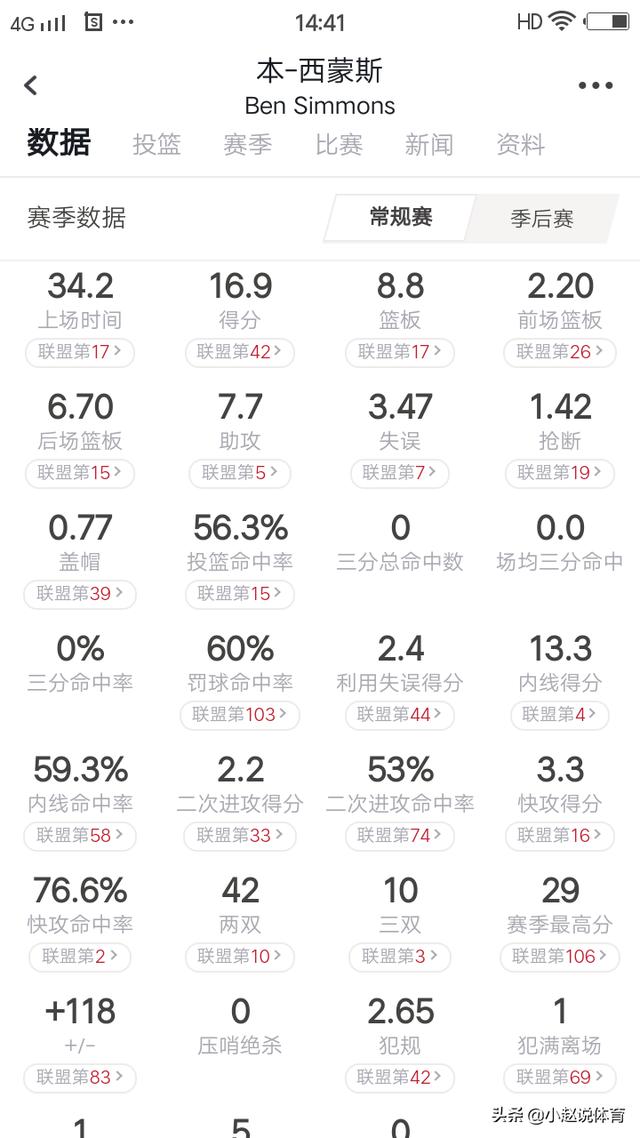Open the league rank chip under 得分

[x=239, y=353]
